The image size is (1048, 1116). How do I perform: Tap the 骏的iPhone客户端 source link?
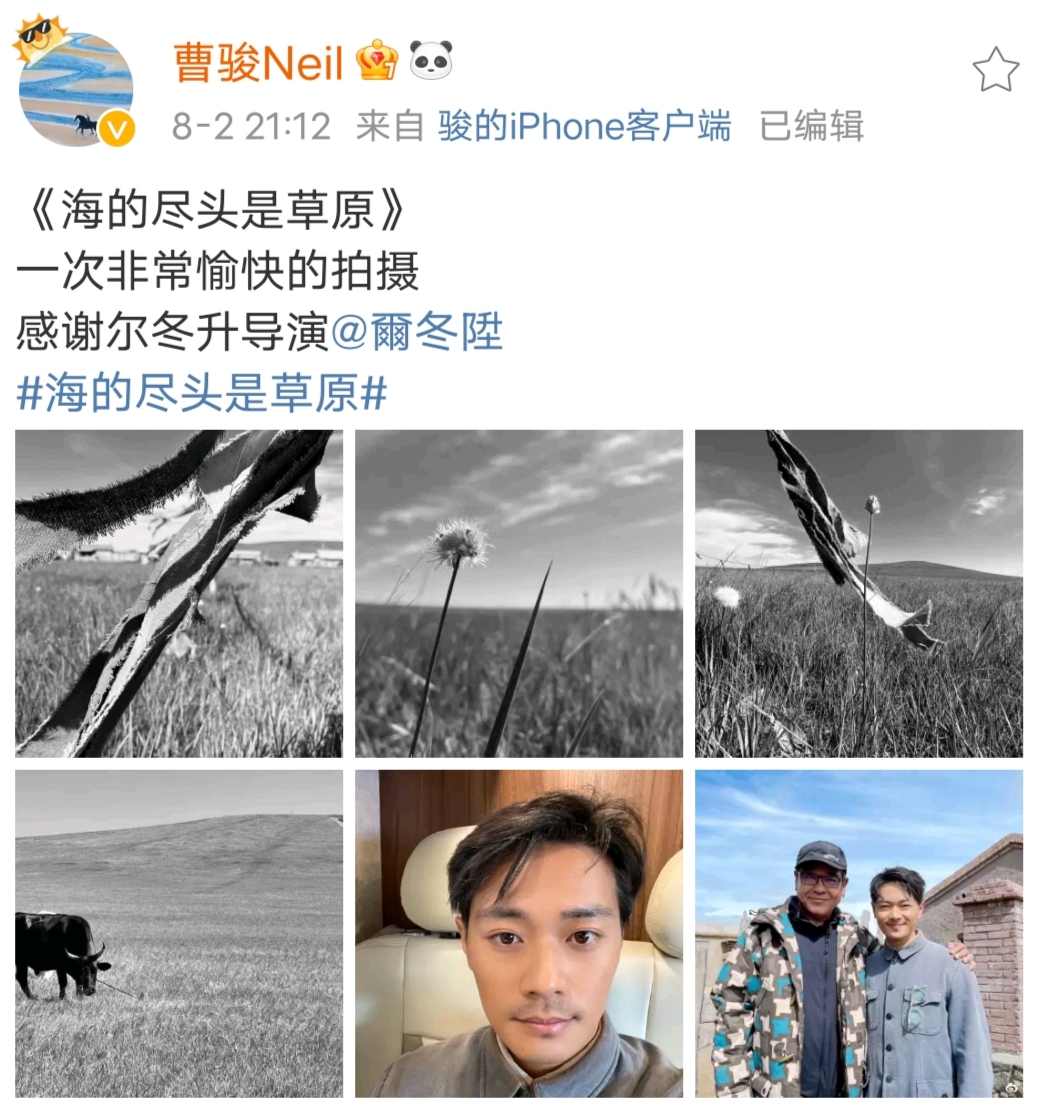click(x=584, y=127)
